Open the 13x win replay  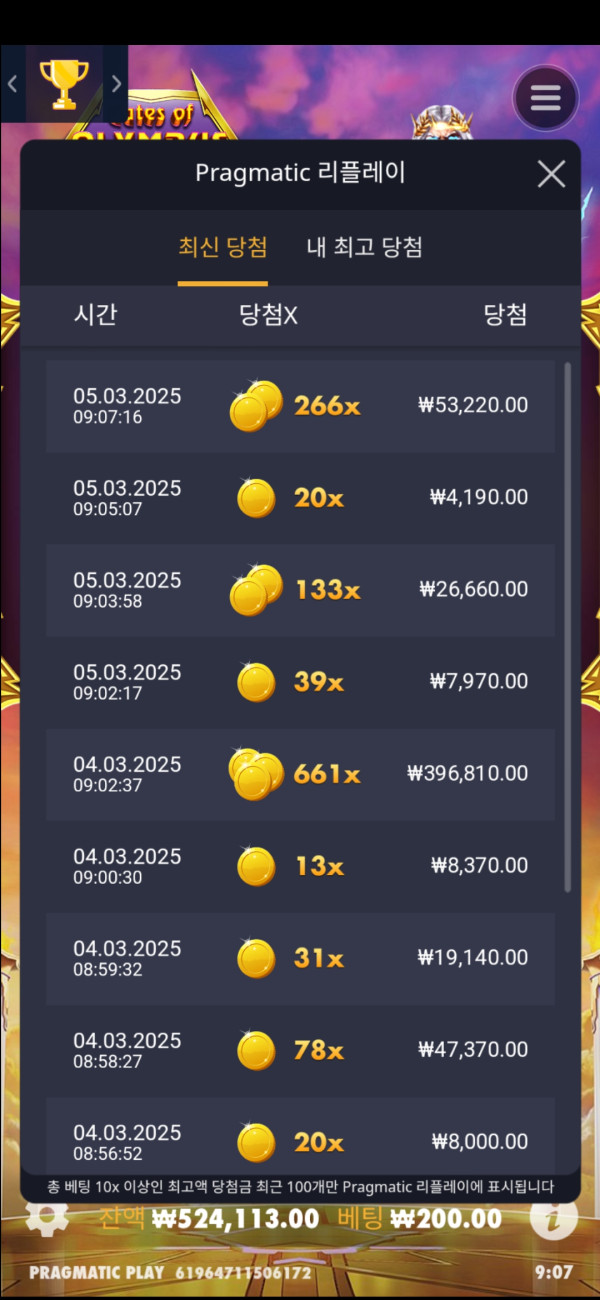click(300, 866)
